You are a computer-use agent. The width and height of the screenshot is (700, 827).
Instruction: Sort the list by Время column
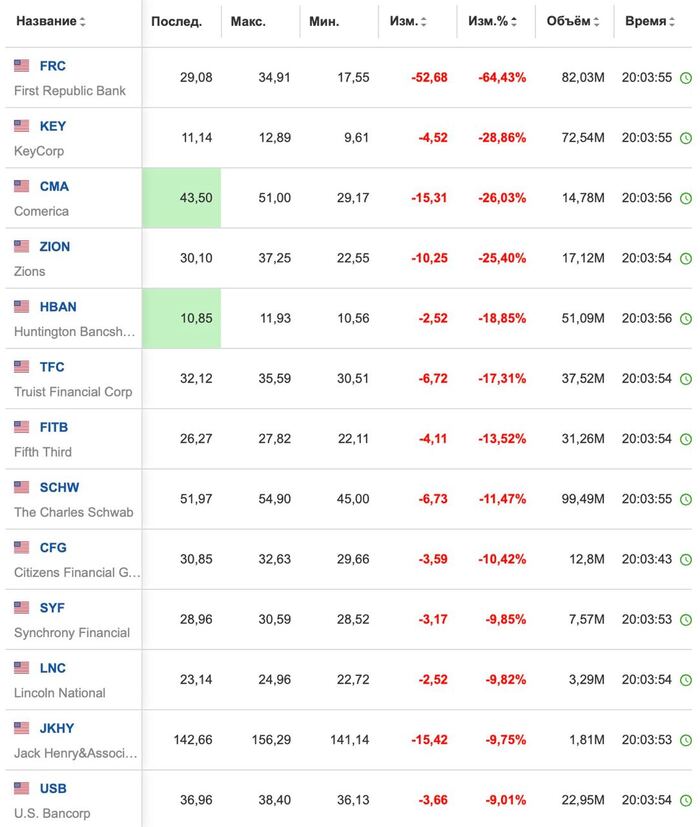(x=651, y=21)
